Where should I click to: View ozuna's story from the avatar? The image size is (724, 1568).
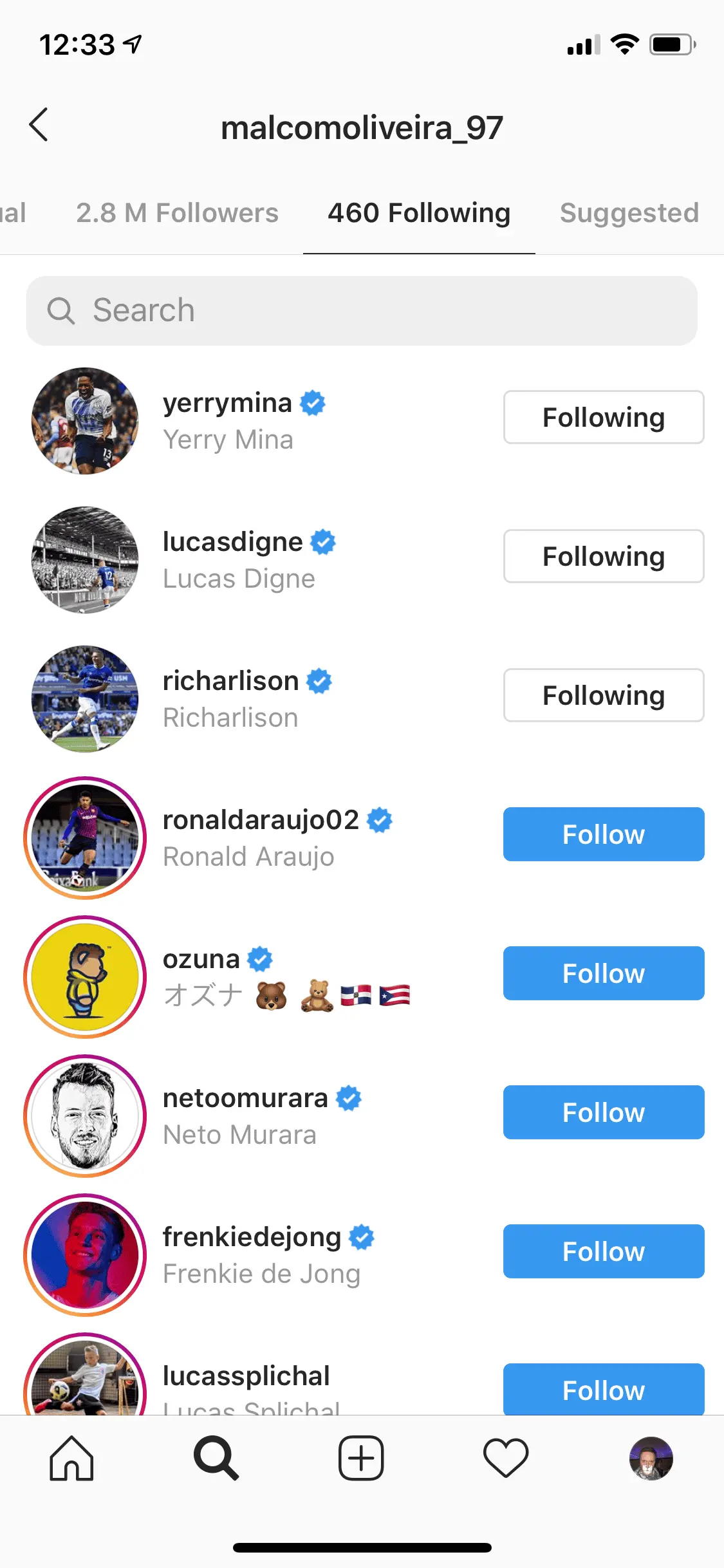click(85, 976)
